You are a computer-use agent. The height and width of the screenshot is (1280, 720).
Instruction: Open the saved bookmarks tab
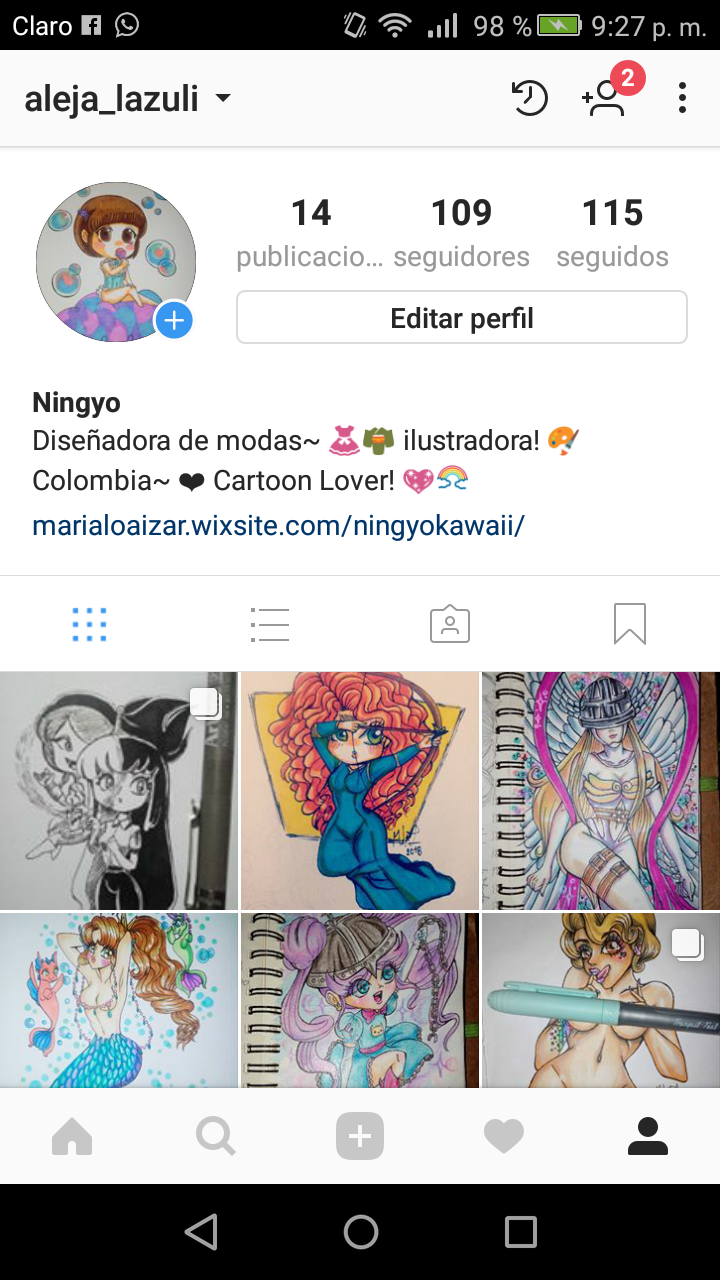tap(630, 624)
